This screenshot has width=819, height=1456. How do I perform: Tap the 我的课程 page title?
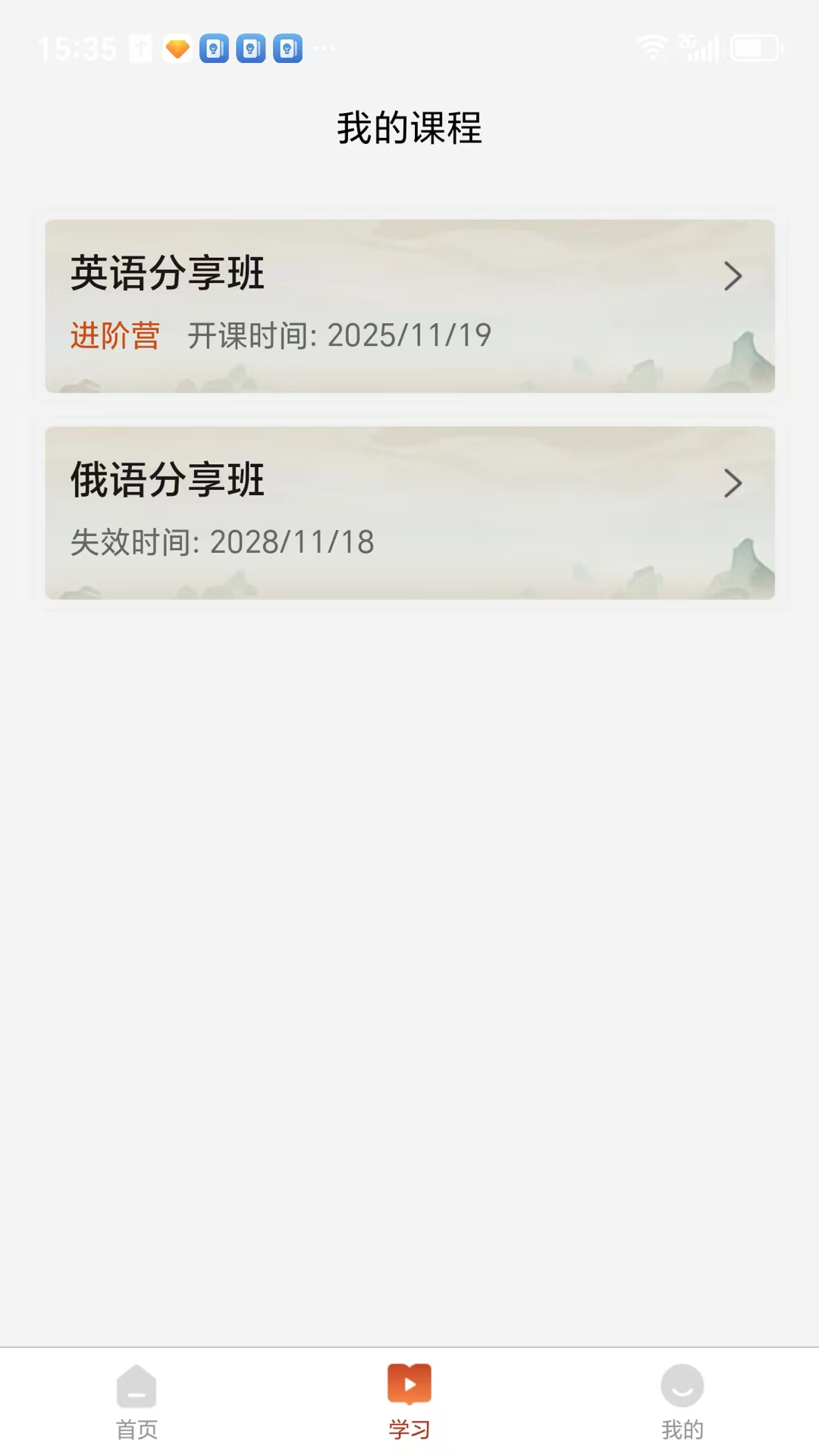coord(409,127)
